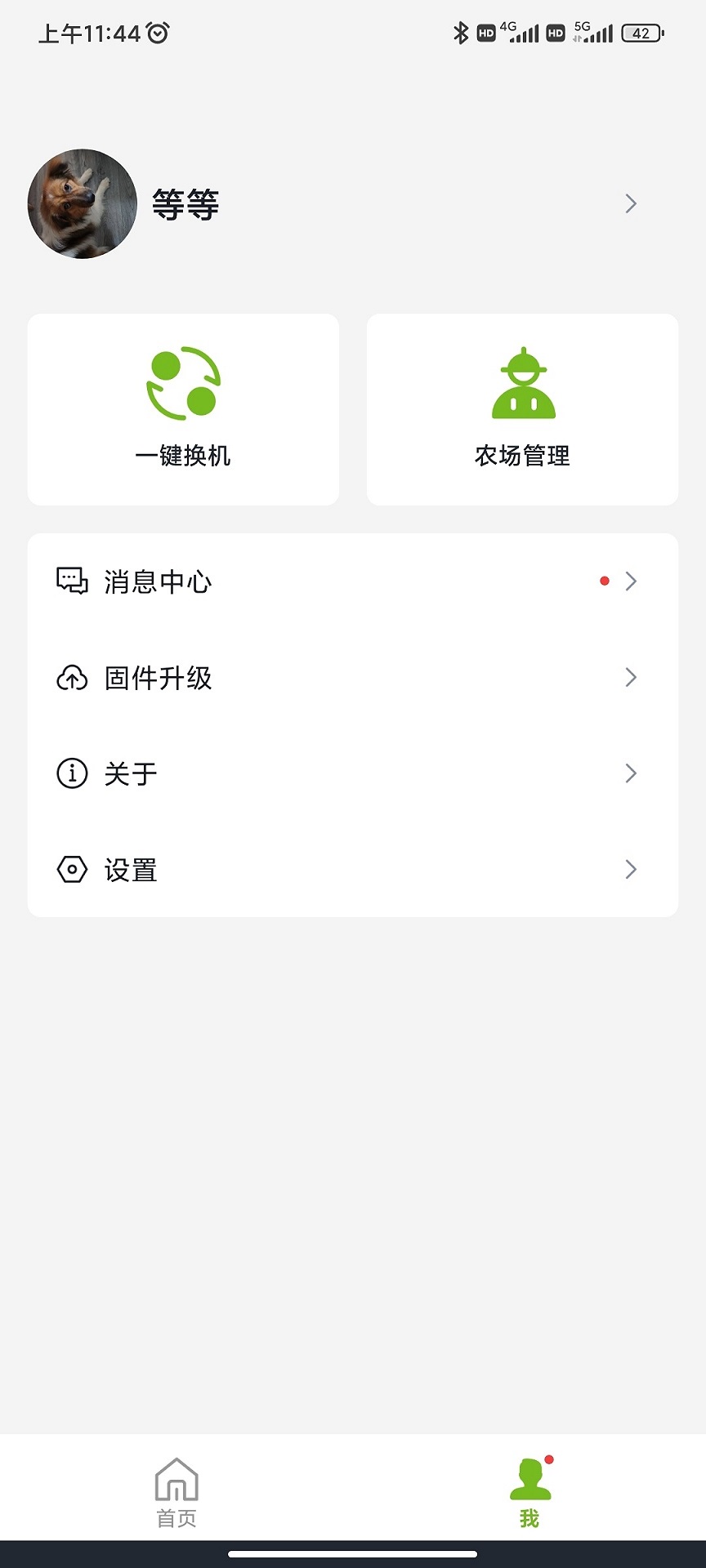Image resolution: width=706 pixels, height=1568 pixels.
Task: Select the 一键换机 transfer icon
Action: point(182,384)
